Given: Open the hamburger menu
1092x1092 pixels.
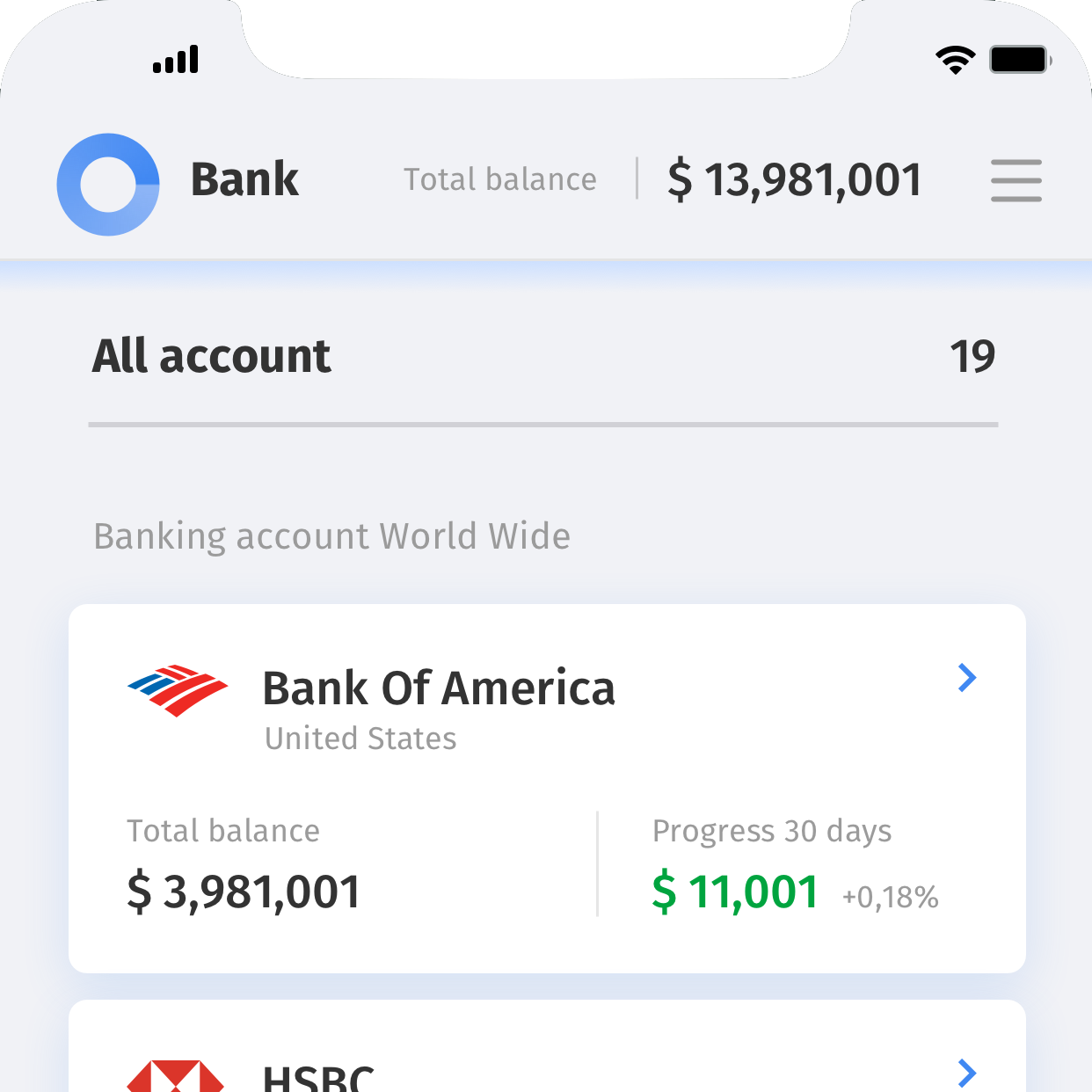Looking at the screenshot, I should pos(1016,180).
